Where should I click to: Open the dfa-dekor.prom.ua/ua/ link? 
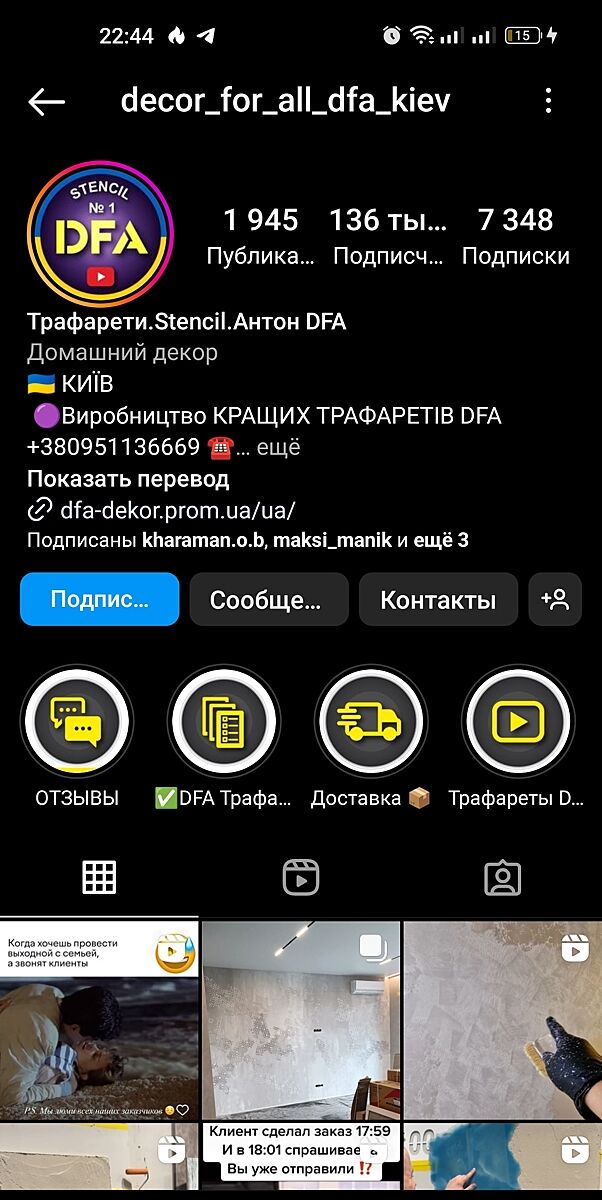[x=177, y=510]
